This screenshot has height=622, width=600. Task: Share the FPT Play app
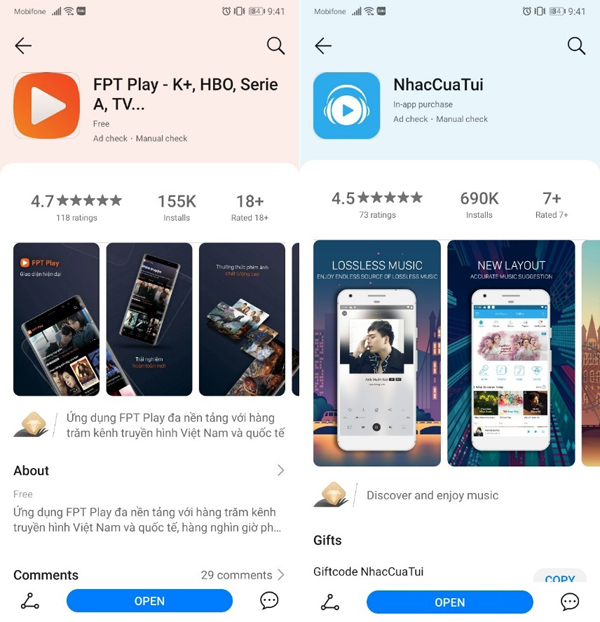coord(30,601)
